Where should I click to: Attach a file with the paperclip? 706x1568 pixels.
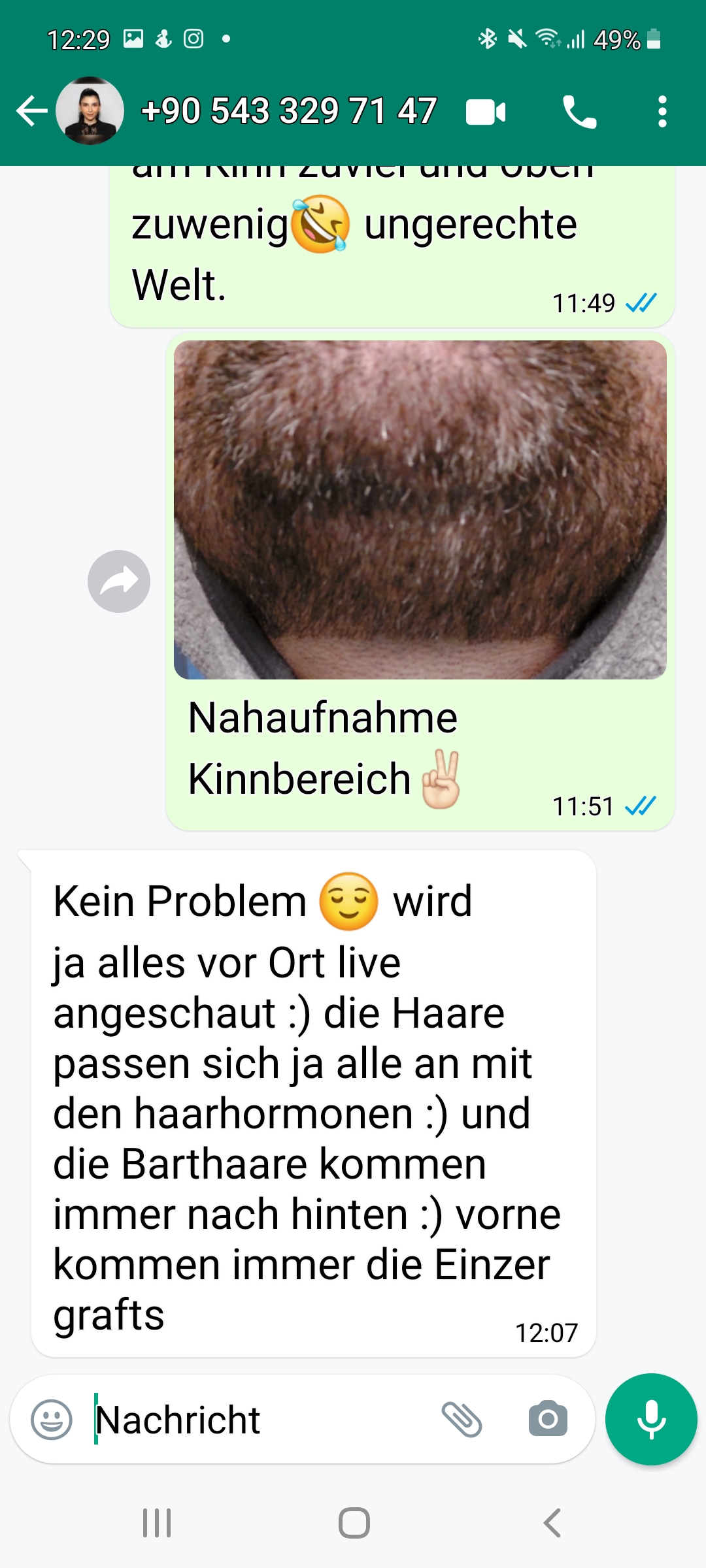tap(462, 1419)
